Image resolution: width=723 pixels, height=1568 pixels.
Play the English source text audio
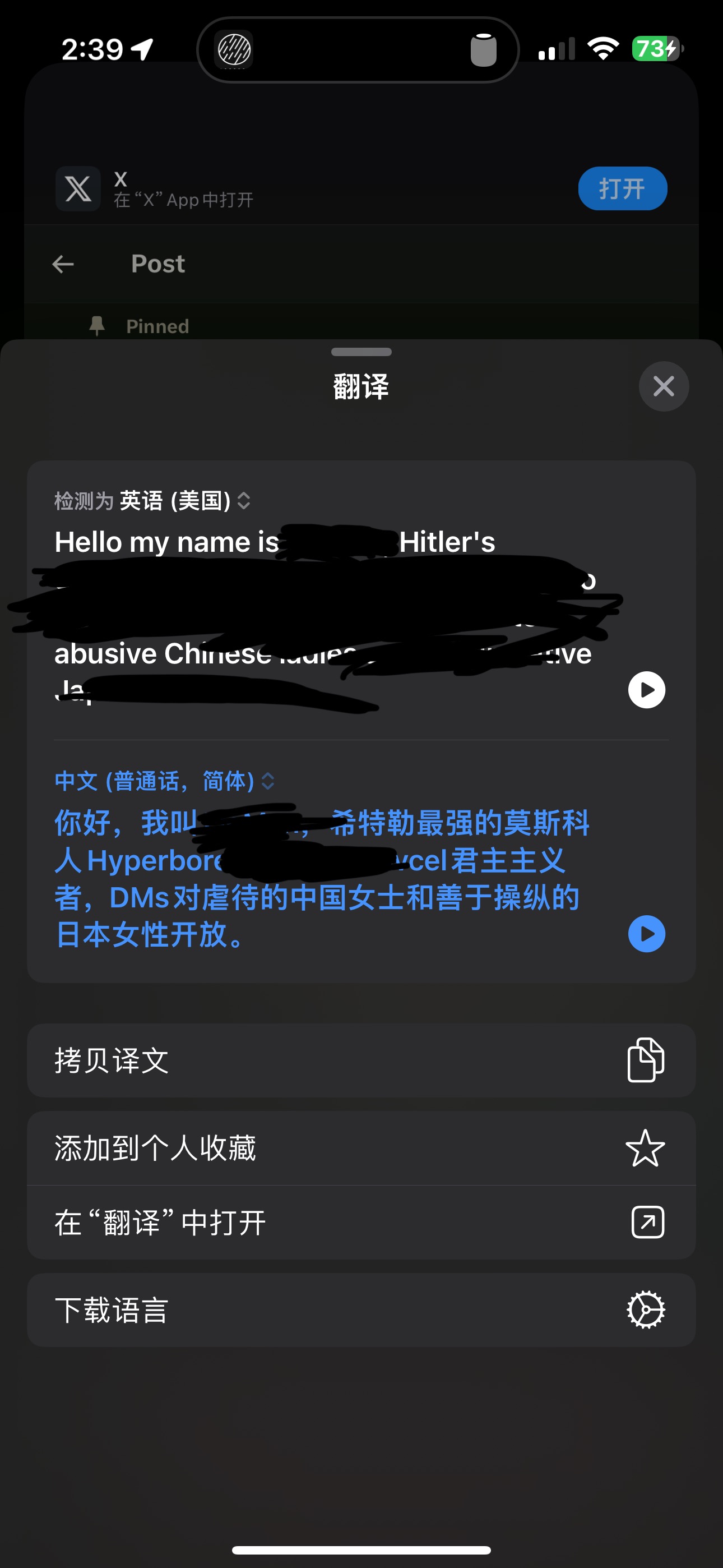[646, 690]
